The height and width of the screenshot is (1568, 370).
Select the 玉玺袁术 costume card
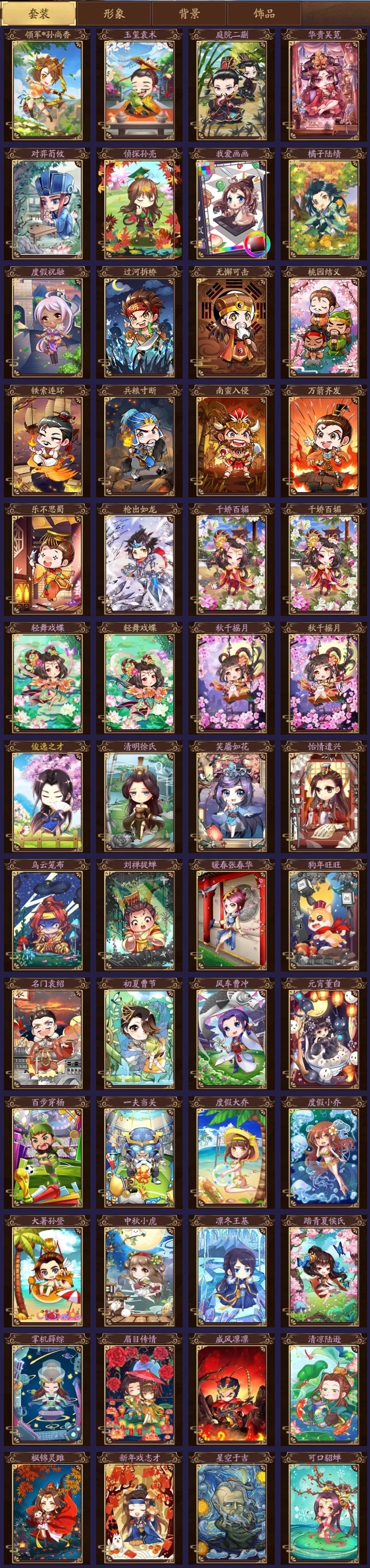(139, 88)
